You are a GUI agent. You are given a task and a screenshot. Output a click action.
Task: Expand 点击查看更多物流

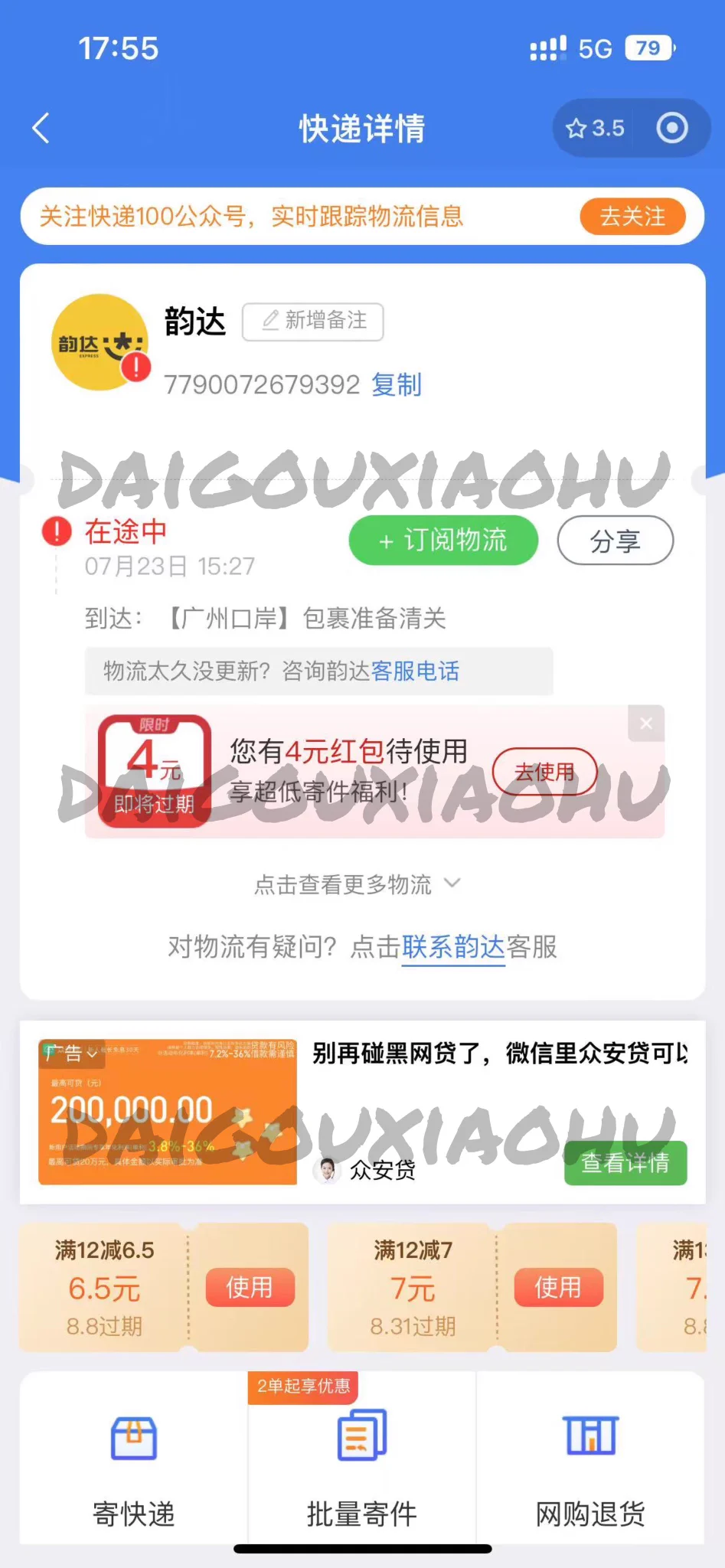click(x=358, y=884)
